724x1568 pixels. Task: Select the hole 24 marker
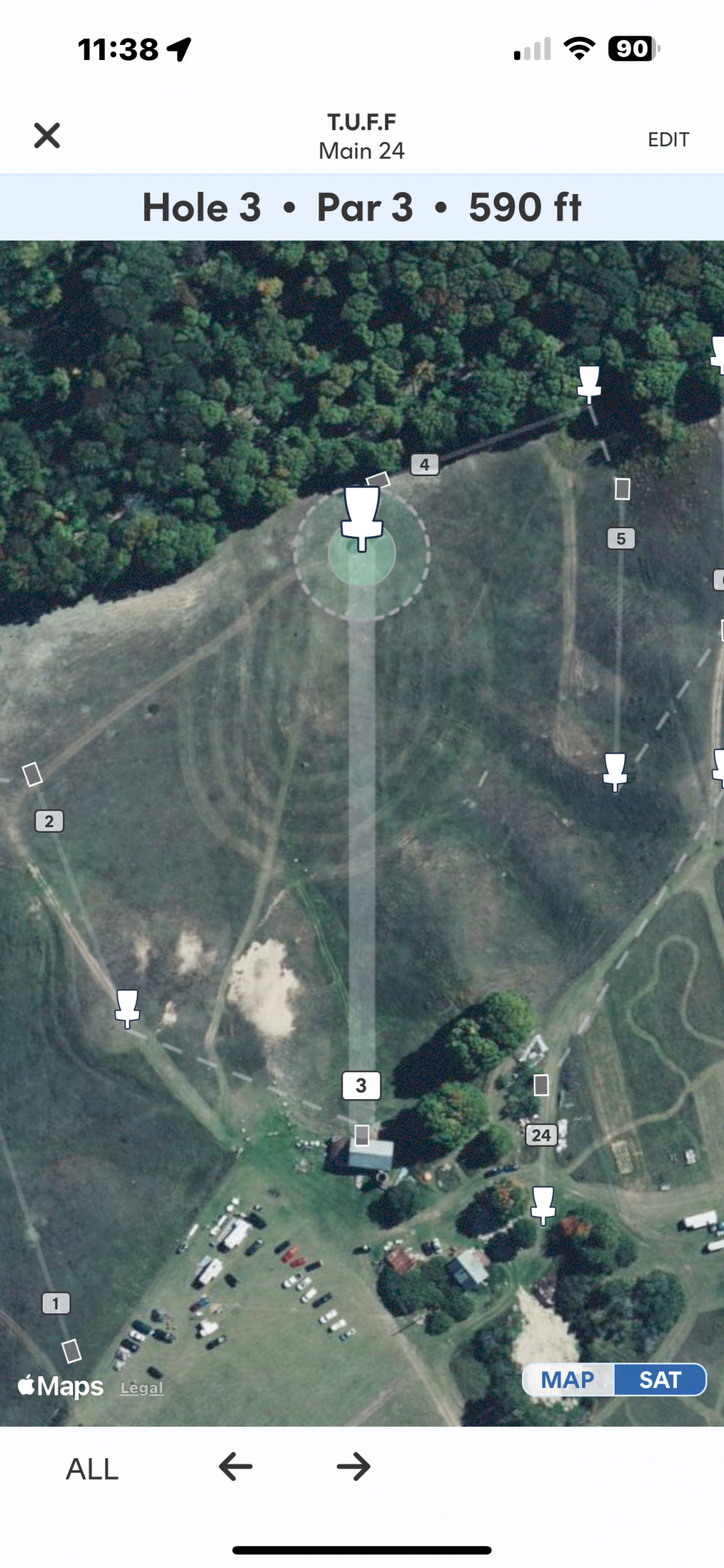pyautogui.click(x=542, y=1135)
